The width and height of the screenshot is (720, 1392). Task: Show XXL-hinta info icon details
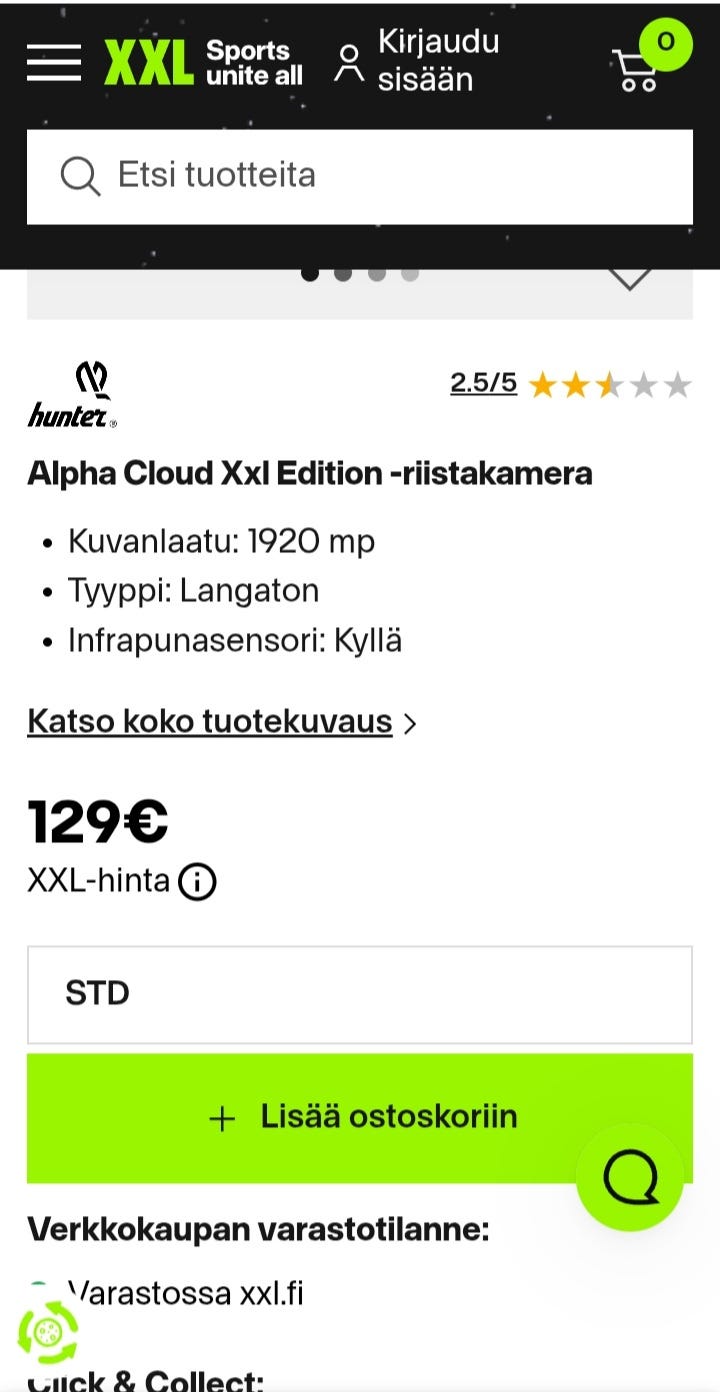(x=197, y=882)
